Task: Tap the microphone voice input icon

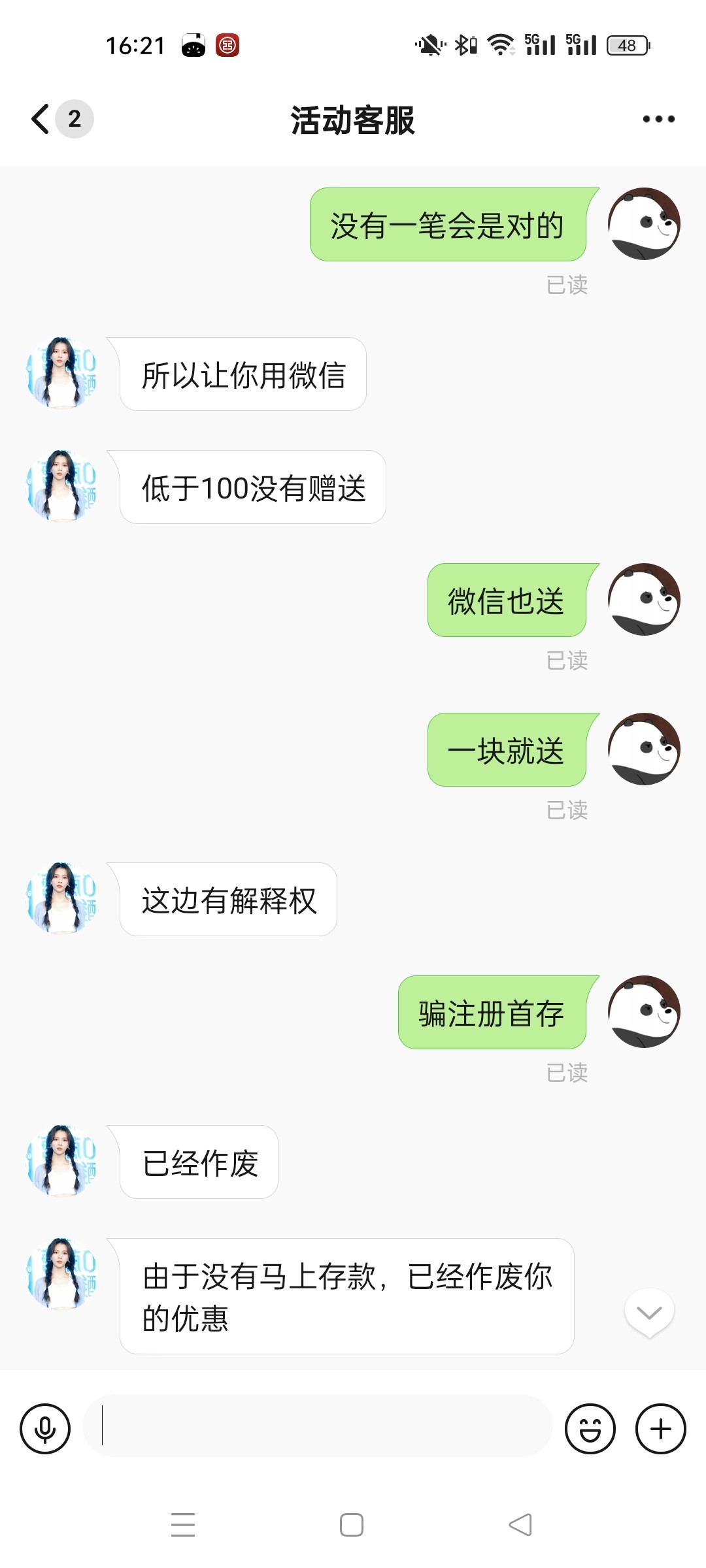Action: click(44, 1428)
